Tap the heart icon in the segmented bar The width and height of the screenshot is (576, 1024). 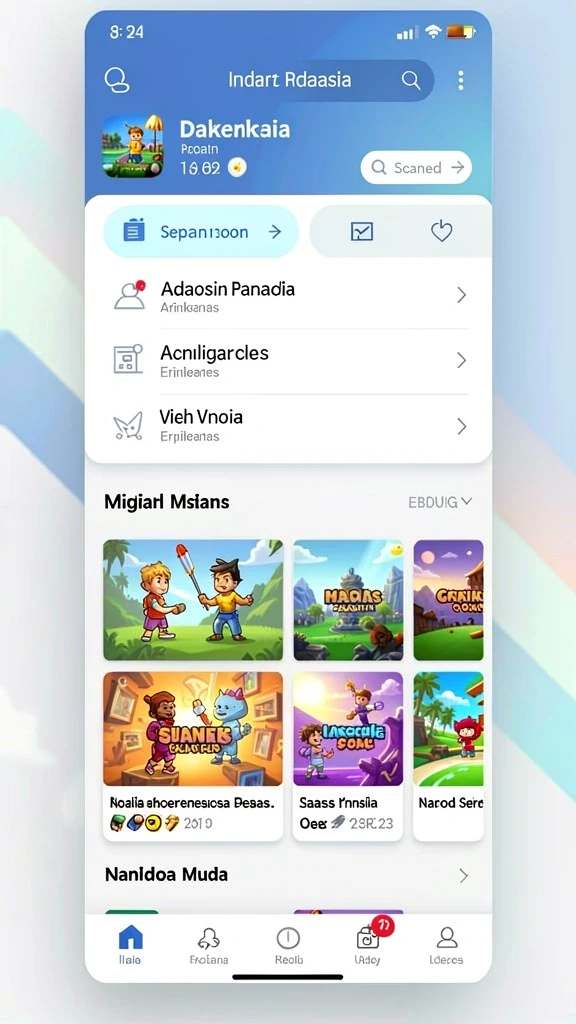pos(441,231)
